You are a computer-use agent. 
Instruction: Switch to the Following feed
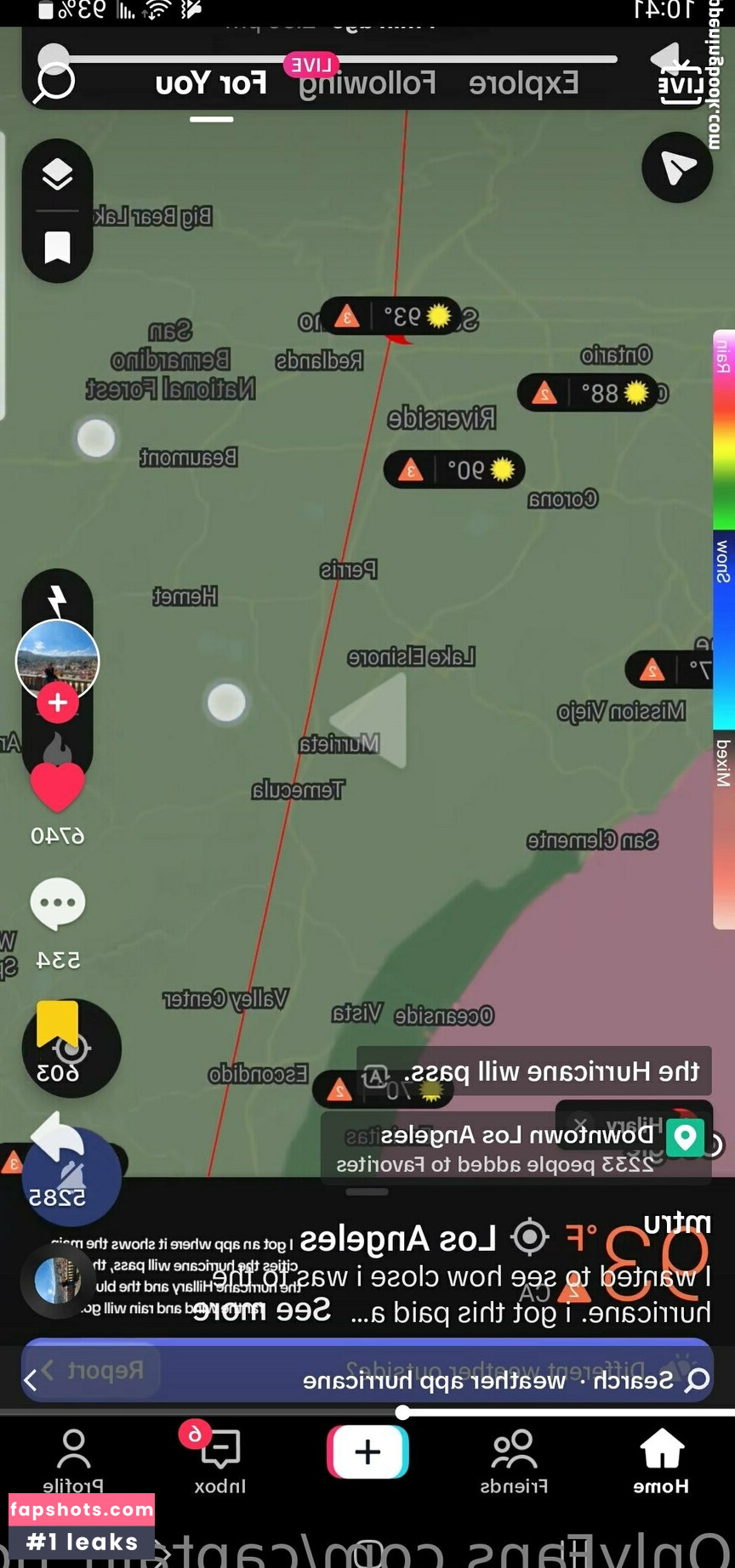367,83
